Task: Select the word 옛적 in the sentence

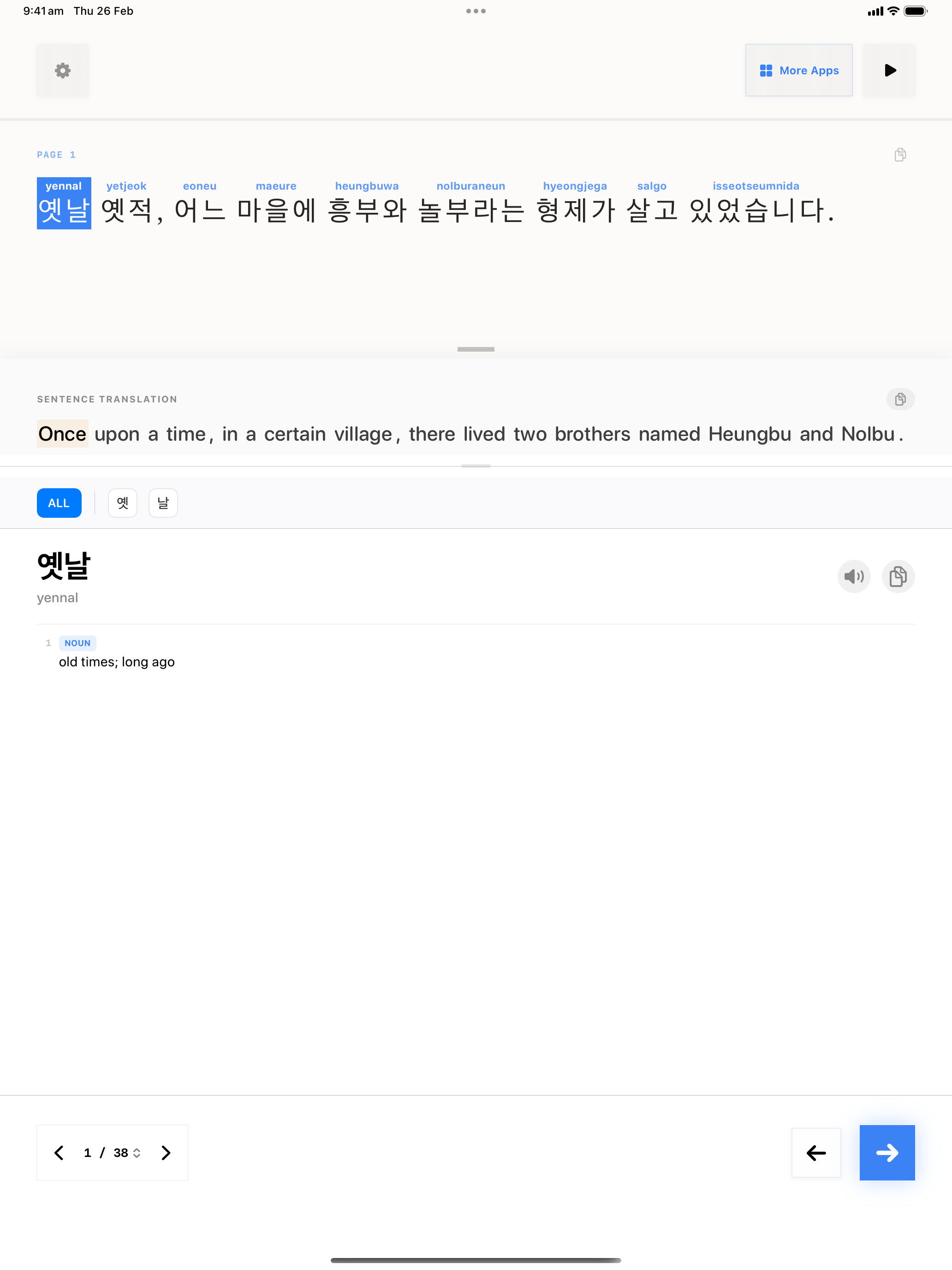Action: coord(127,210)
